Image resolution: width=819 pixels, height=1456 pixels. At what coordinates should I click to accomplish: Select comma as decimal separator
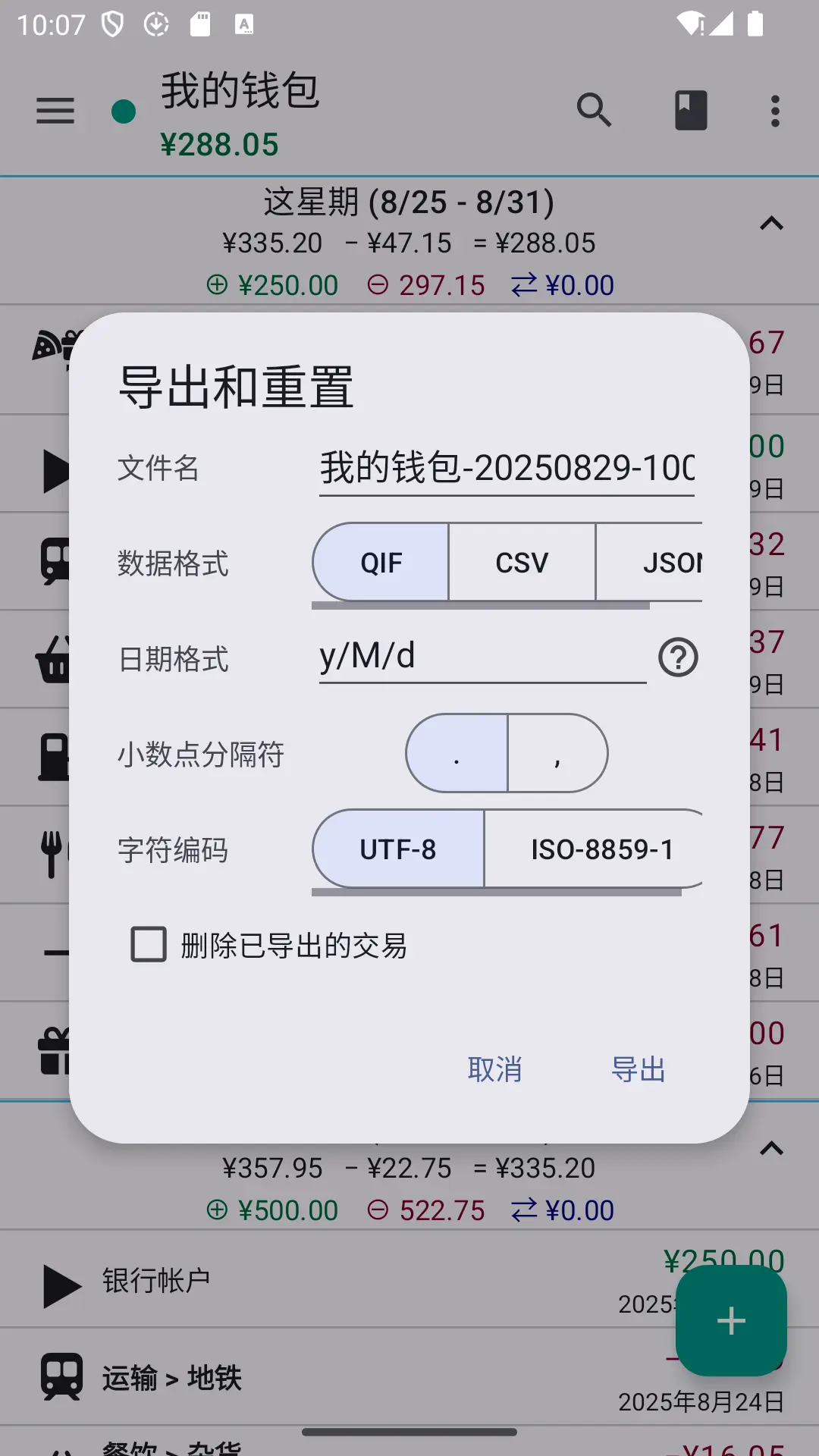[557, 753]
